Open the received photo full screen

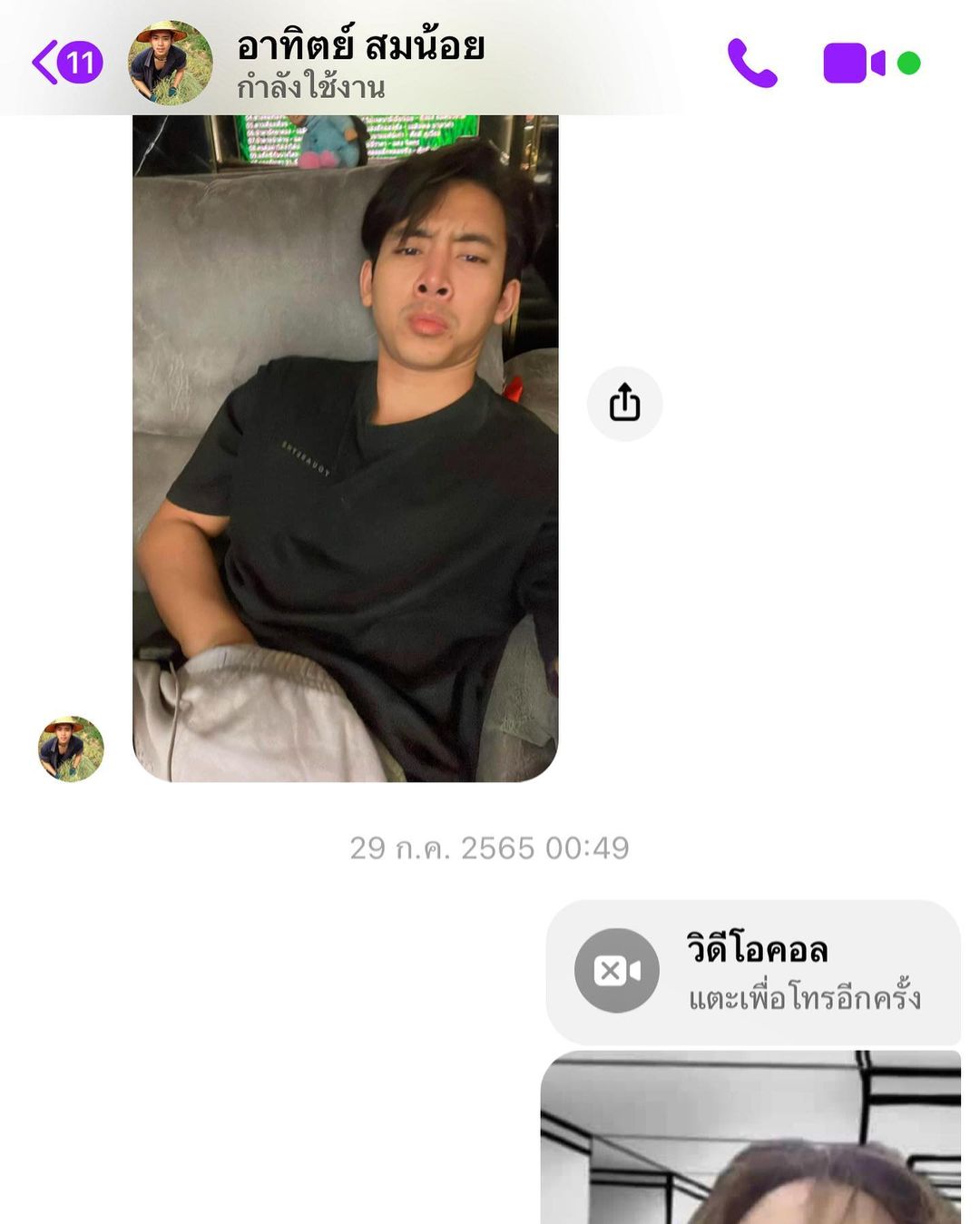tap(345, 447)
